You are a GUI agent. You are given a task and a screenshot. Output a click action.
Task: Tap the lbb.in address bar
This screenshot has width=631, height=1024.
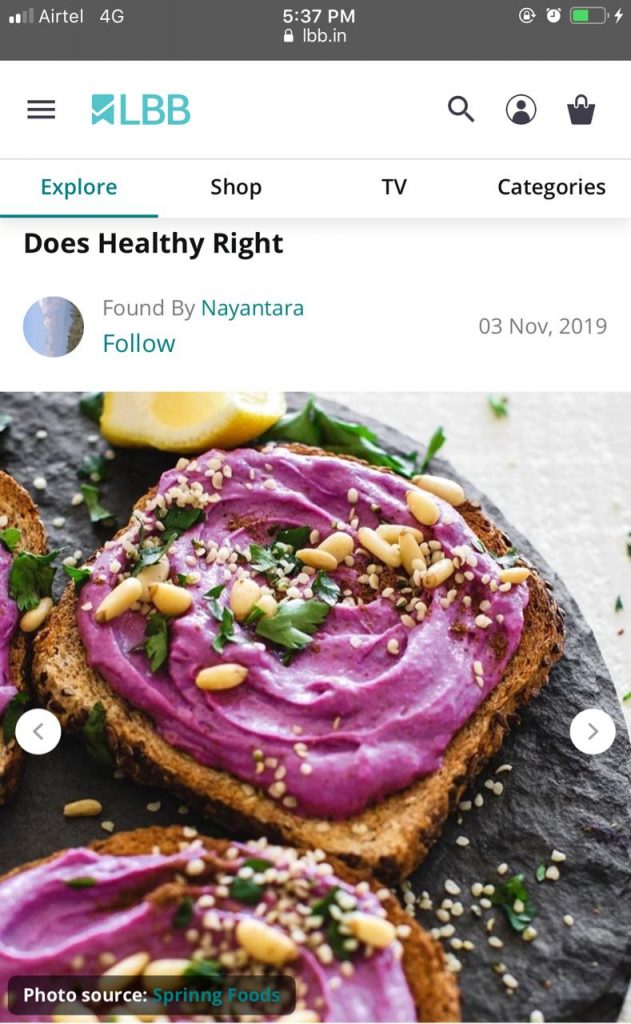click(x=316, y=36)
